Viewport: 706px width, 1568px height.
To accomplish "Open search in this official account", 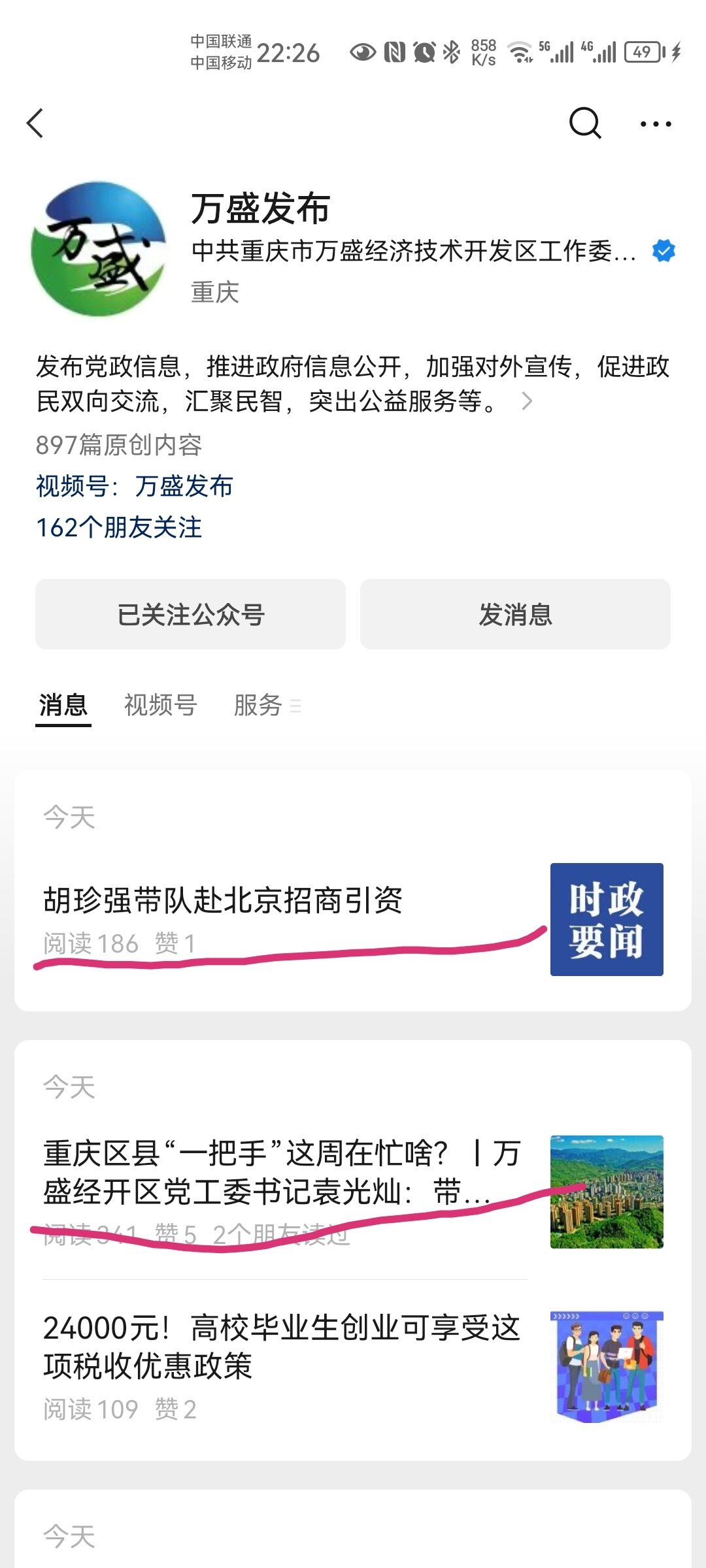I will (x=584, y=123).
